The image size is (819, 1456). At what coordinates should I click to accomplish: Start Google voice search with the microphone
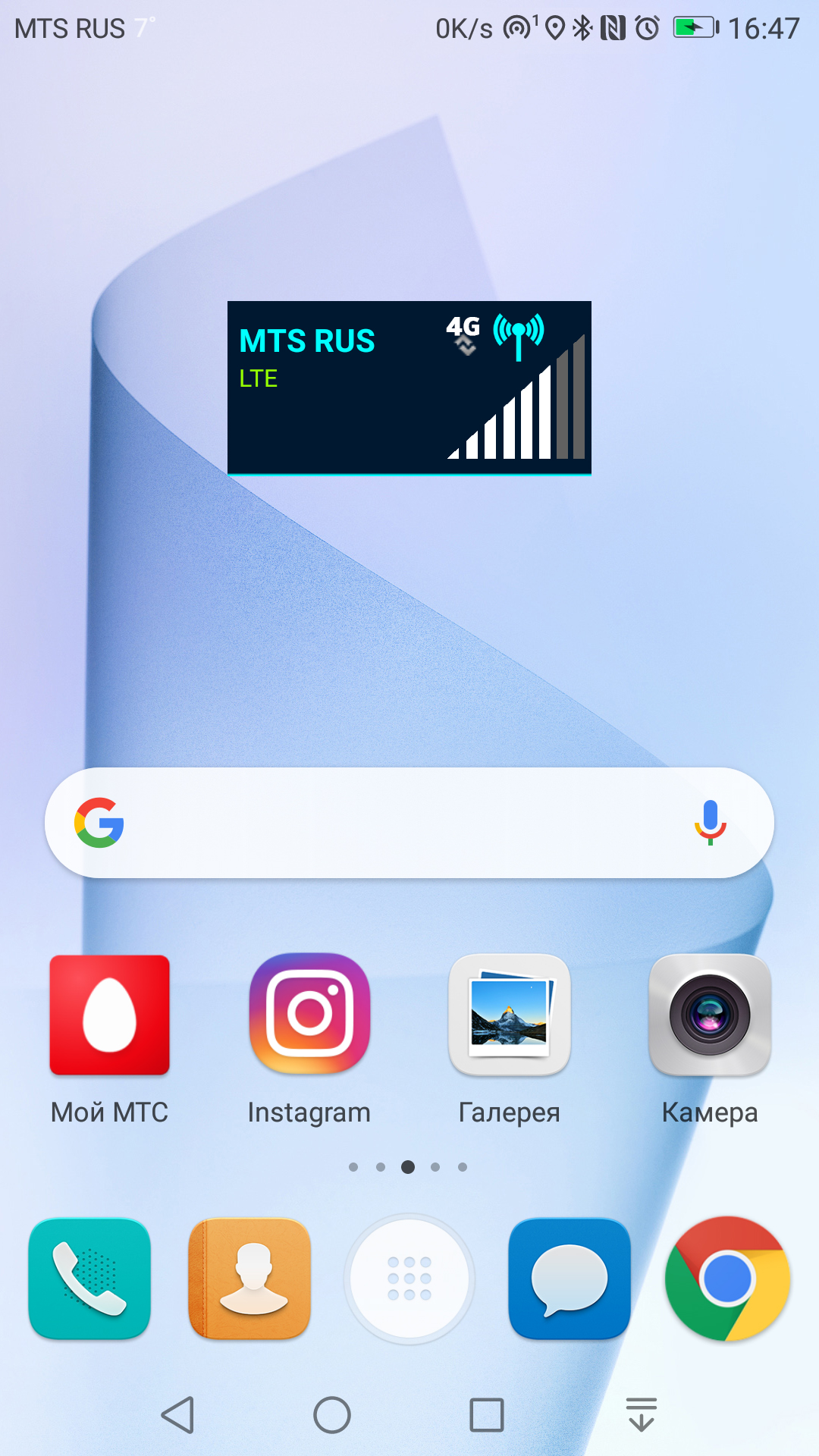[711, 823]
